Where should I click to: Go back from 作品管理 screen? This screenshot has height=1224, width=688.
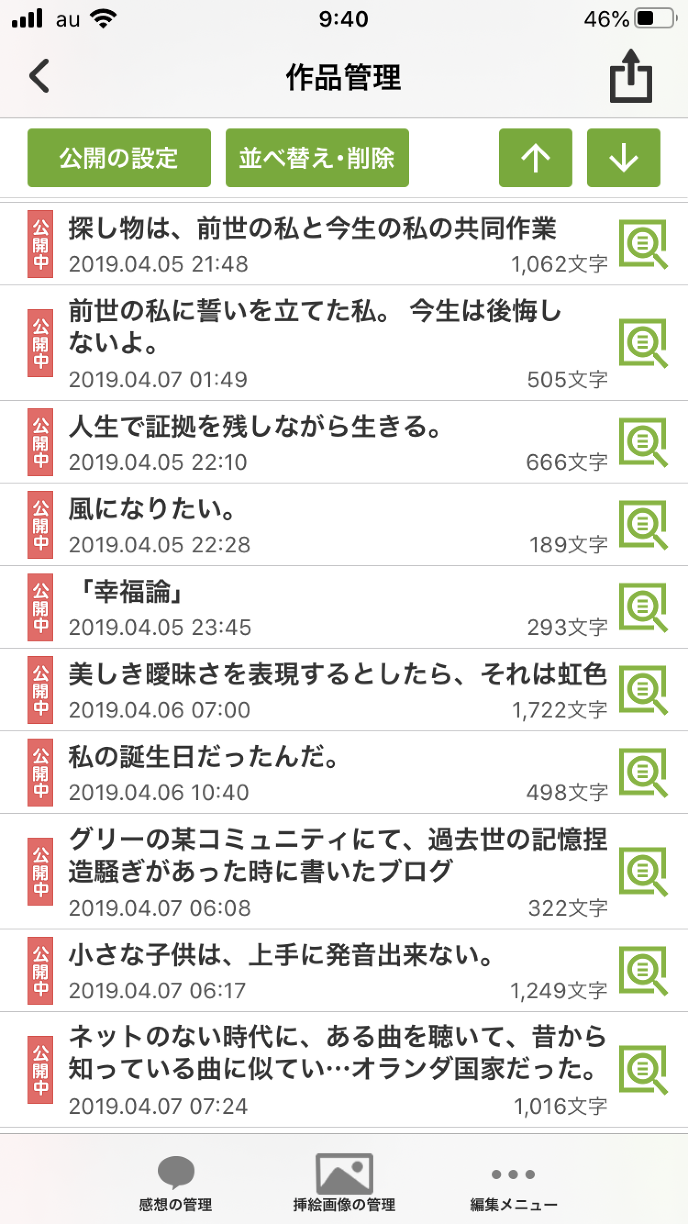point(39,77)
